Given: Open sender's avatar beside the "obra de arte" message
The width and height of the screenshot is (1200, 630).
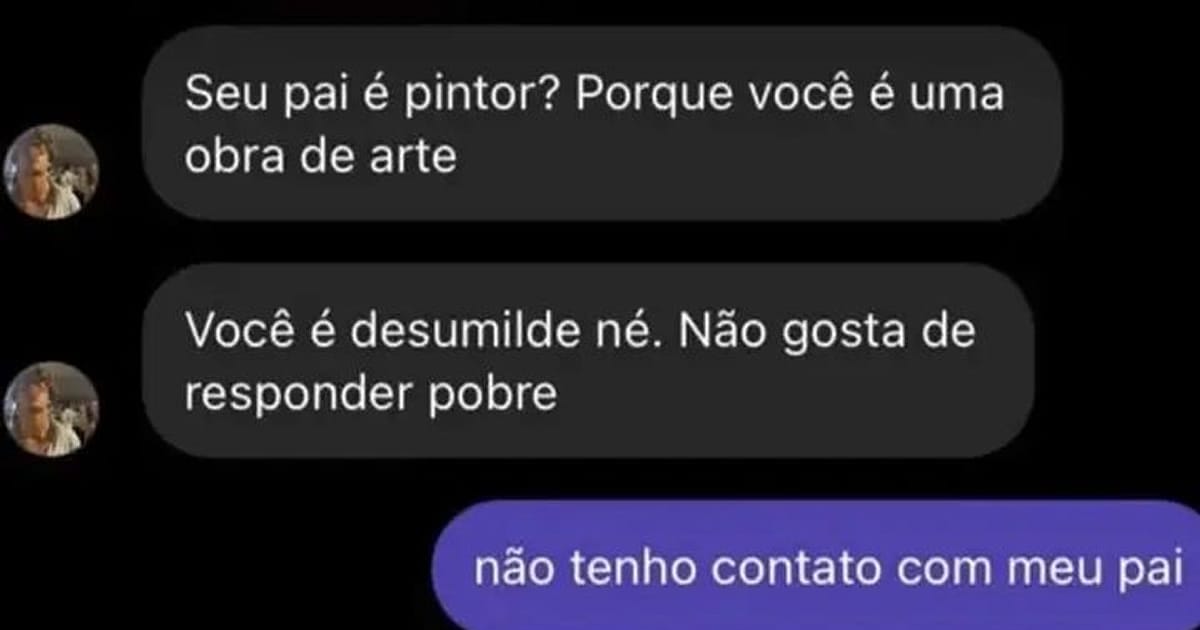Looking at the screenshot, I should [x=51, y=171].
